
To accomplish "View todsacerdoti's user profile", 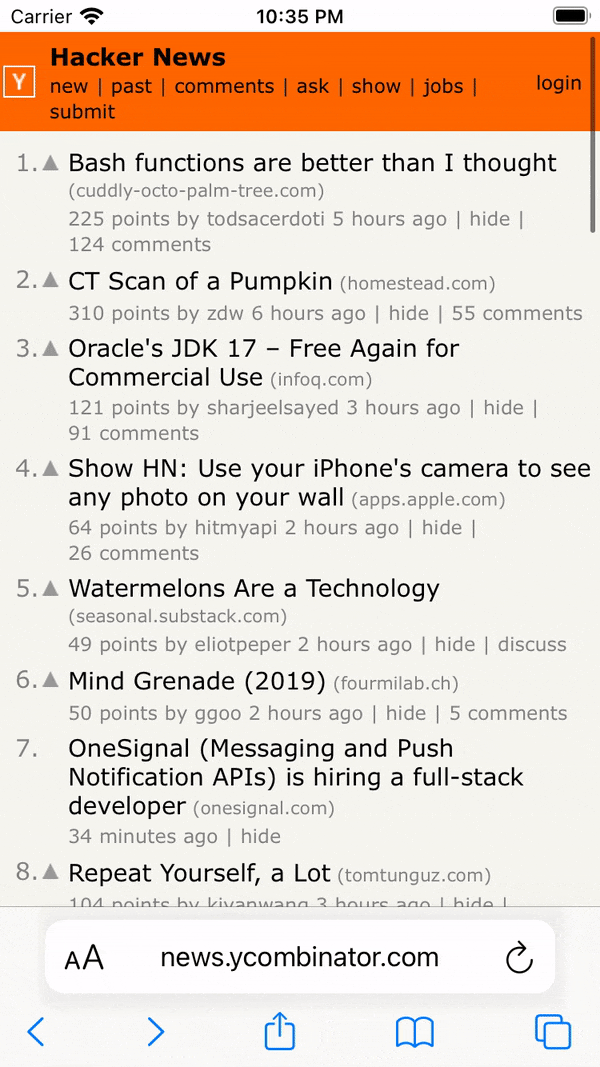I will (x=266, y=219).
